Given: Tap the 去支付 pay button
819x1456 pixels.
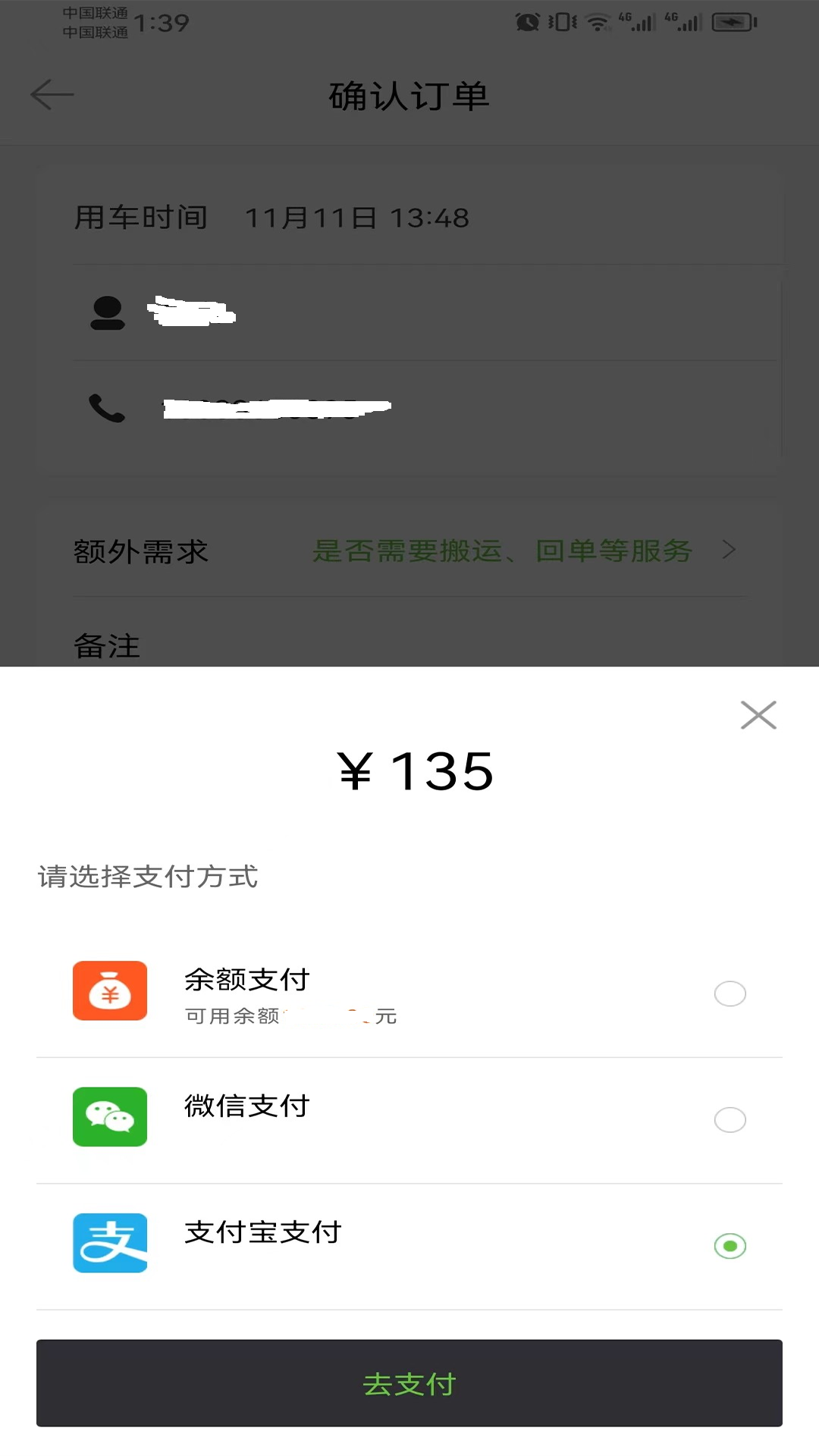Looking at the screenshot, I should (x=409, y=1383).
